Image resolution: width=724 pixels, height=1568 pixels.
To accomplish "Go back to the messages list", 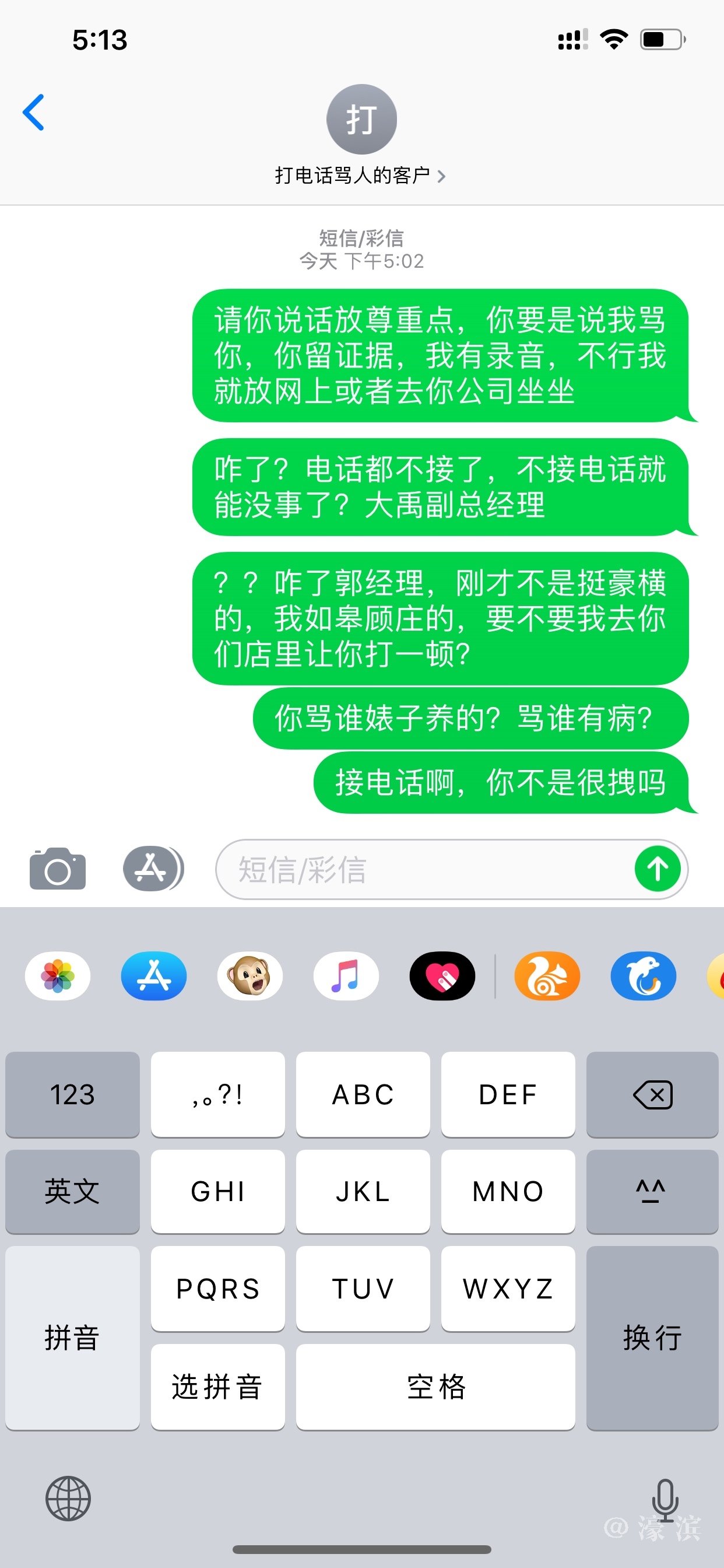I will point(33,113).
